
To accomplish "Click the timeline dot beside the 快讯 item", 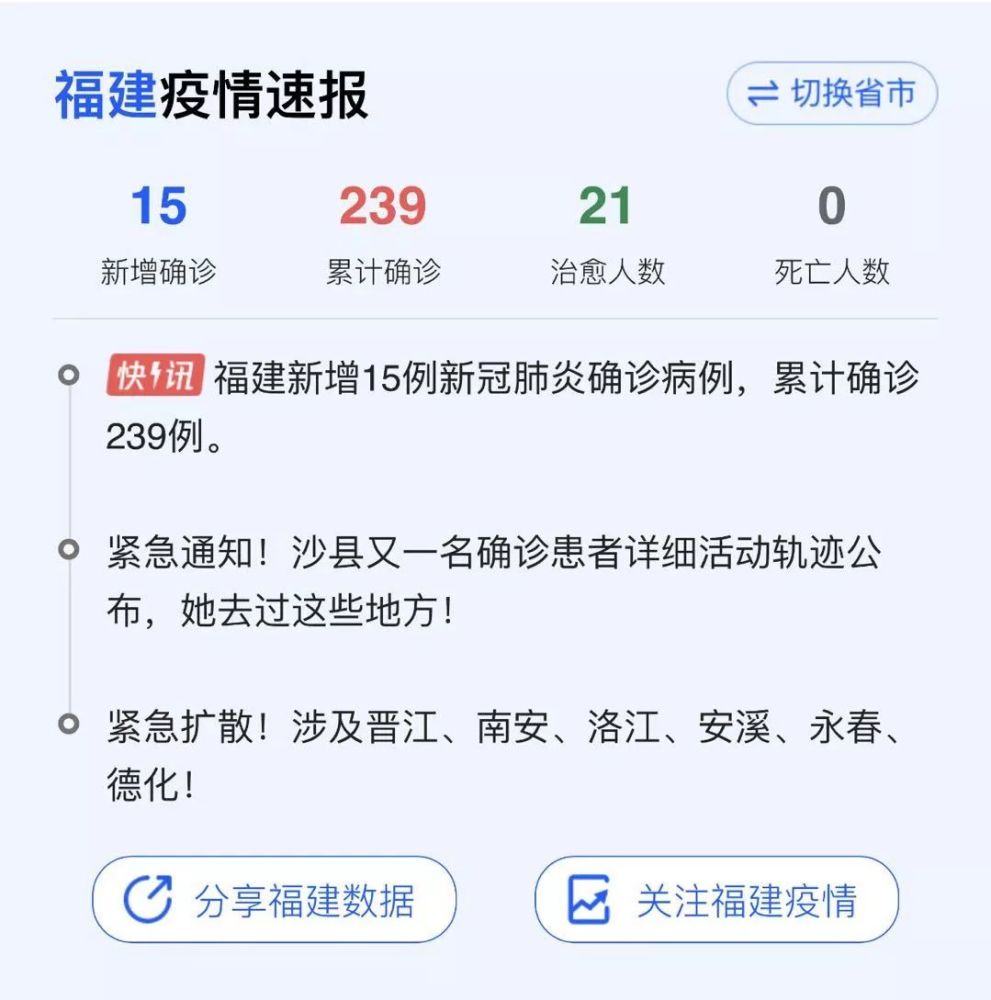I will coord(68,373).
